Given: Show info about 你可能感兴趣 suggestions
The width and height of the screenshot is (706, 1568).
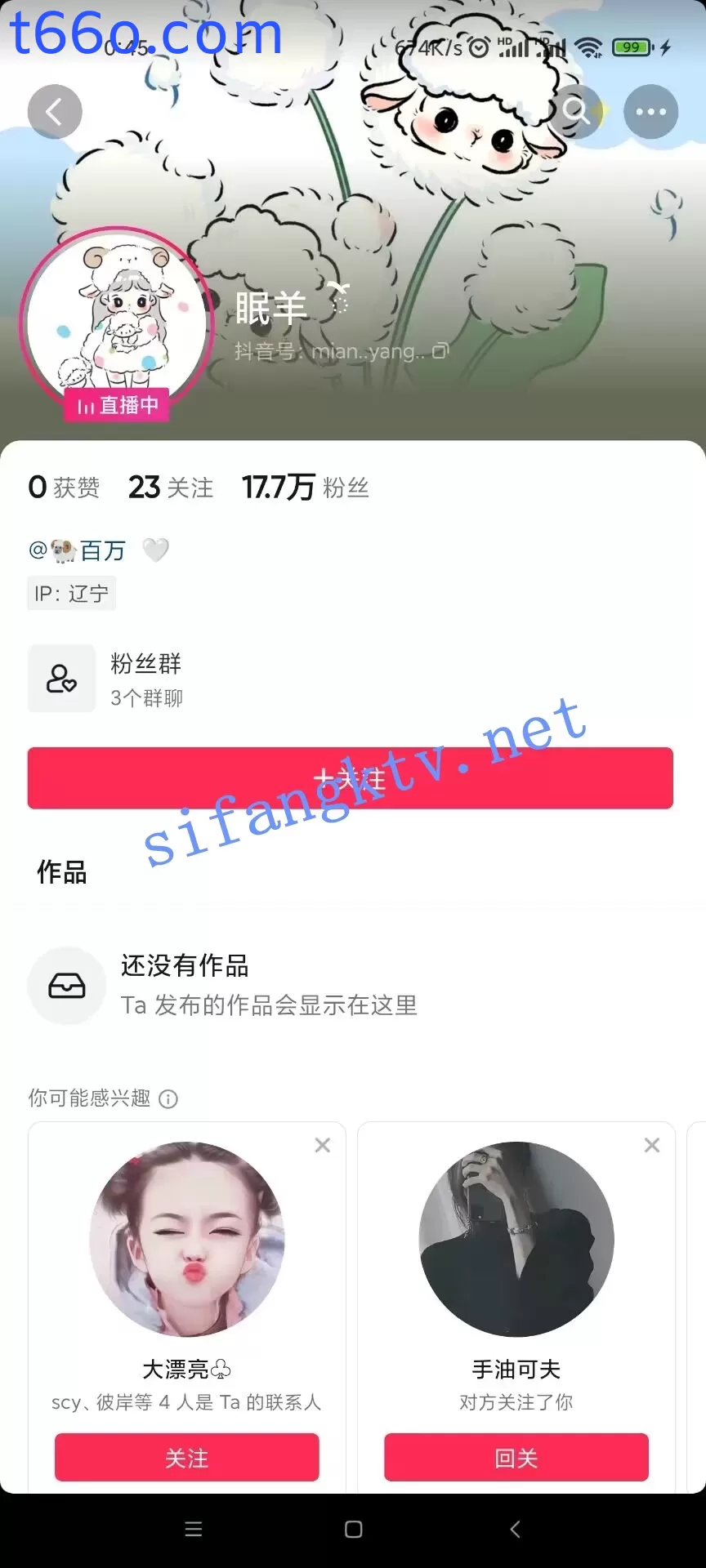Looking at the screenshot, I should (x=168, y=1098).
